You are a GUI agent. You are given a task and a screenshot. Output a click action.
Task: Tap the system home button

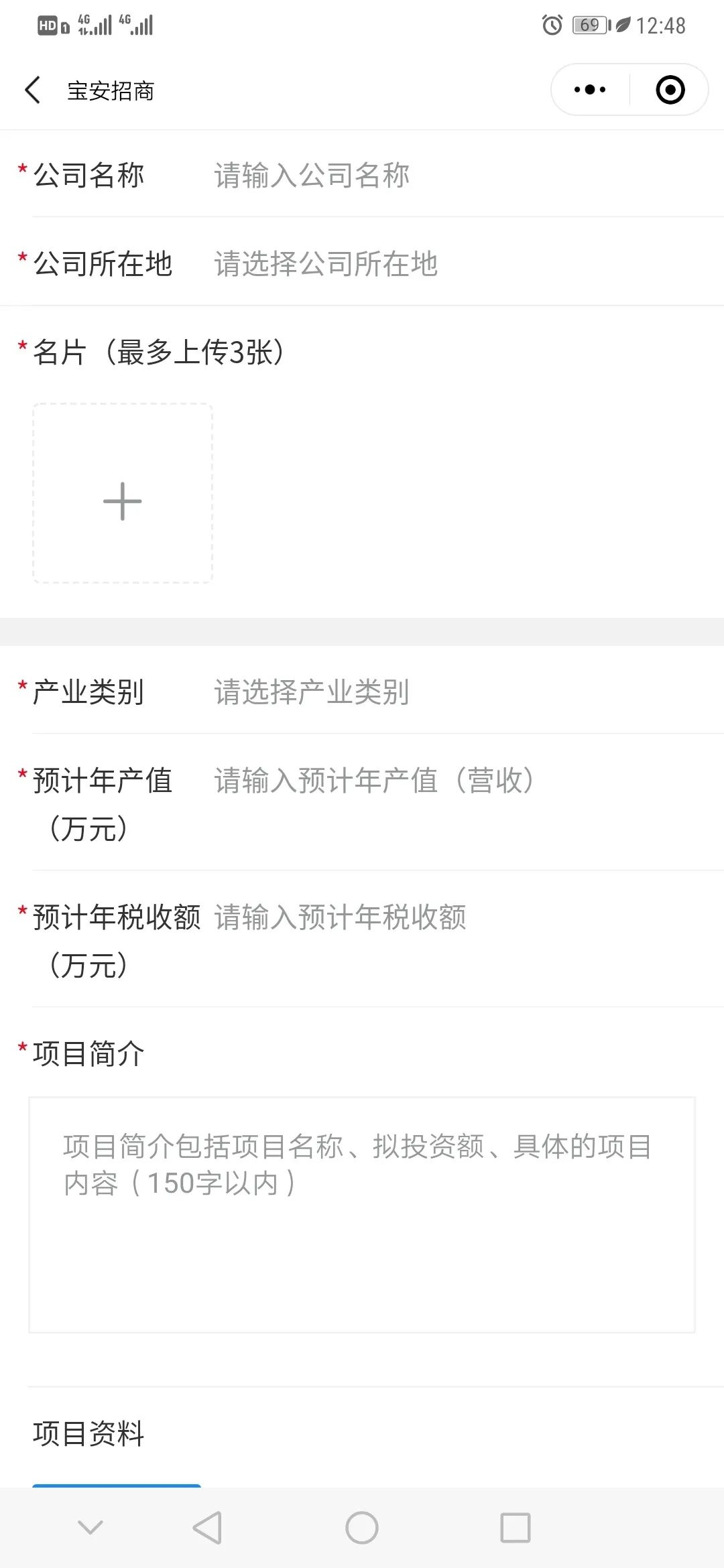click(x=362, y=1528)
